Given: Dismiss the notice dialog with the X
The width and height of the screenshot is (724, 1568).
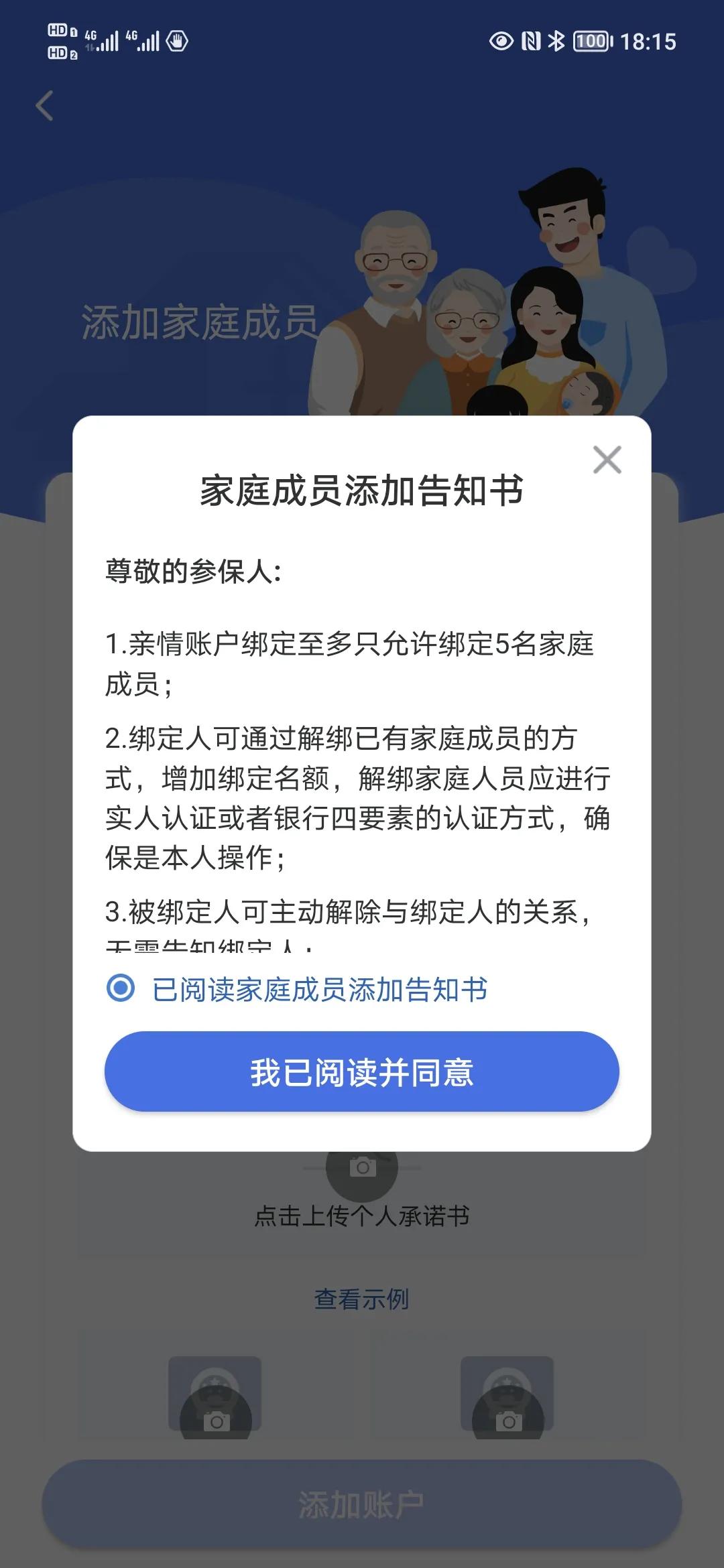Looking at the screenshot, I should pos(607,460).
